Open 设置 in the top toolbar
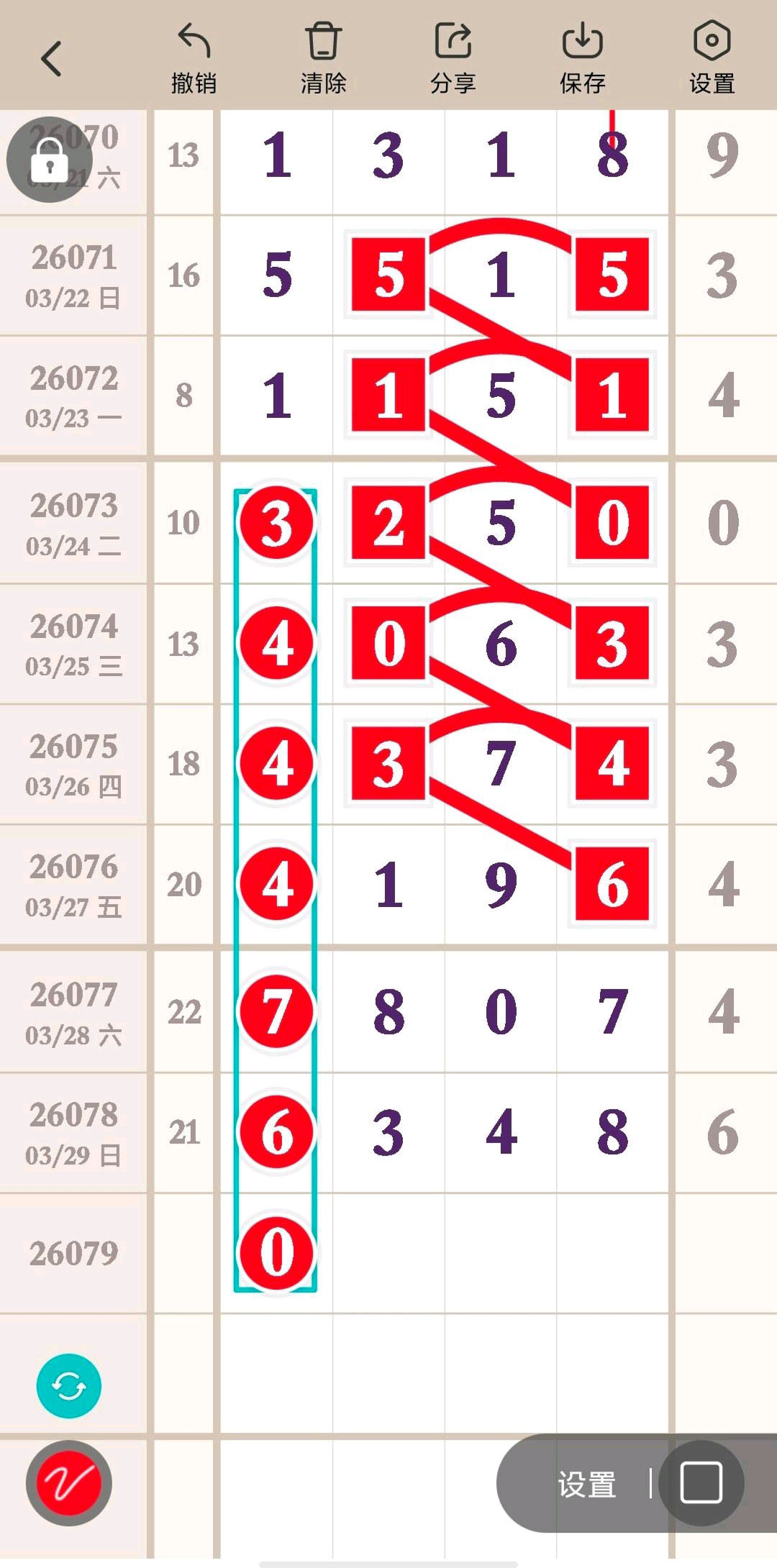This screenshot has width=777, height=1568. pyautogui.click(x=712, y=59)
